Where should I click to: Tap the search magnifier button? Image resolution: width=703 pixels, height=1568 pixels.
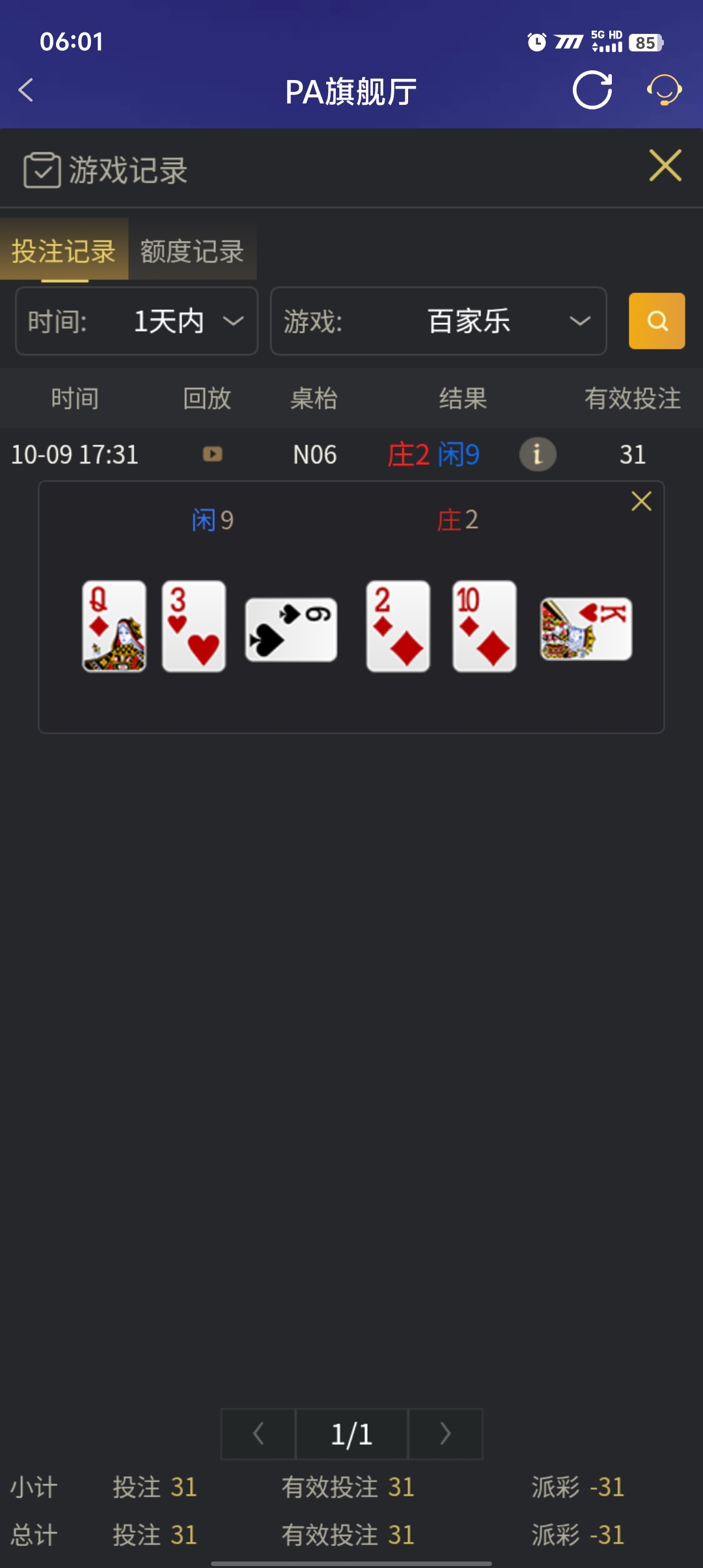coord(656,322)
